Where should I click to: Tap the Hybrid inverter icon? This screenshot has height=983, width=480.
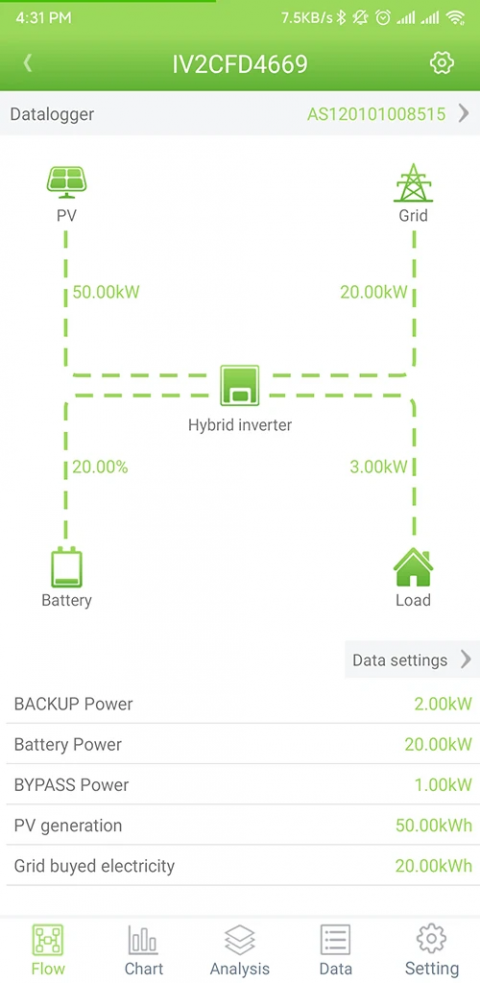point(239,386)
